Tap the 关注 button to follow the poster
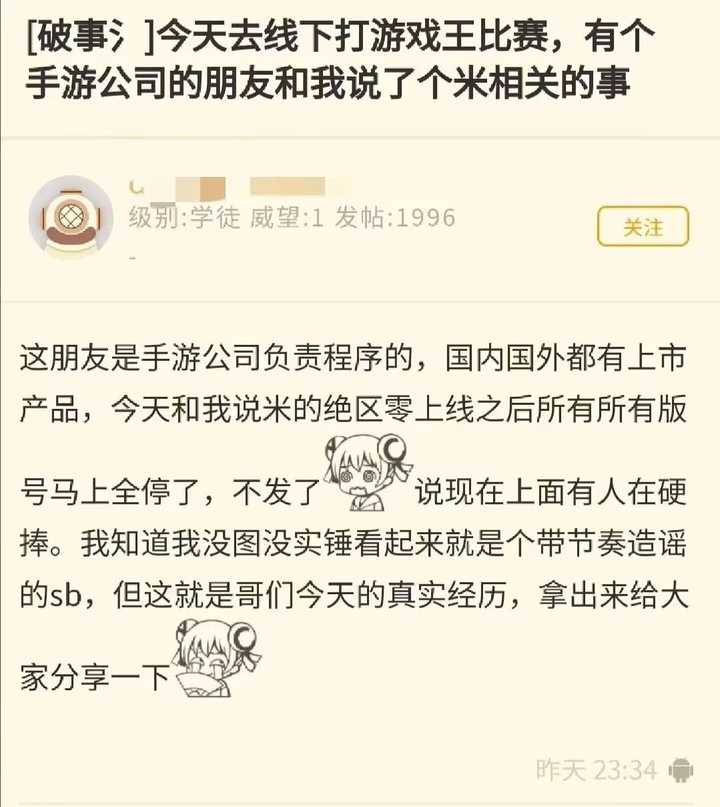This screenshot has width=720, height=807. pyautogui.click(x=643, y=227)
